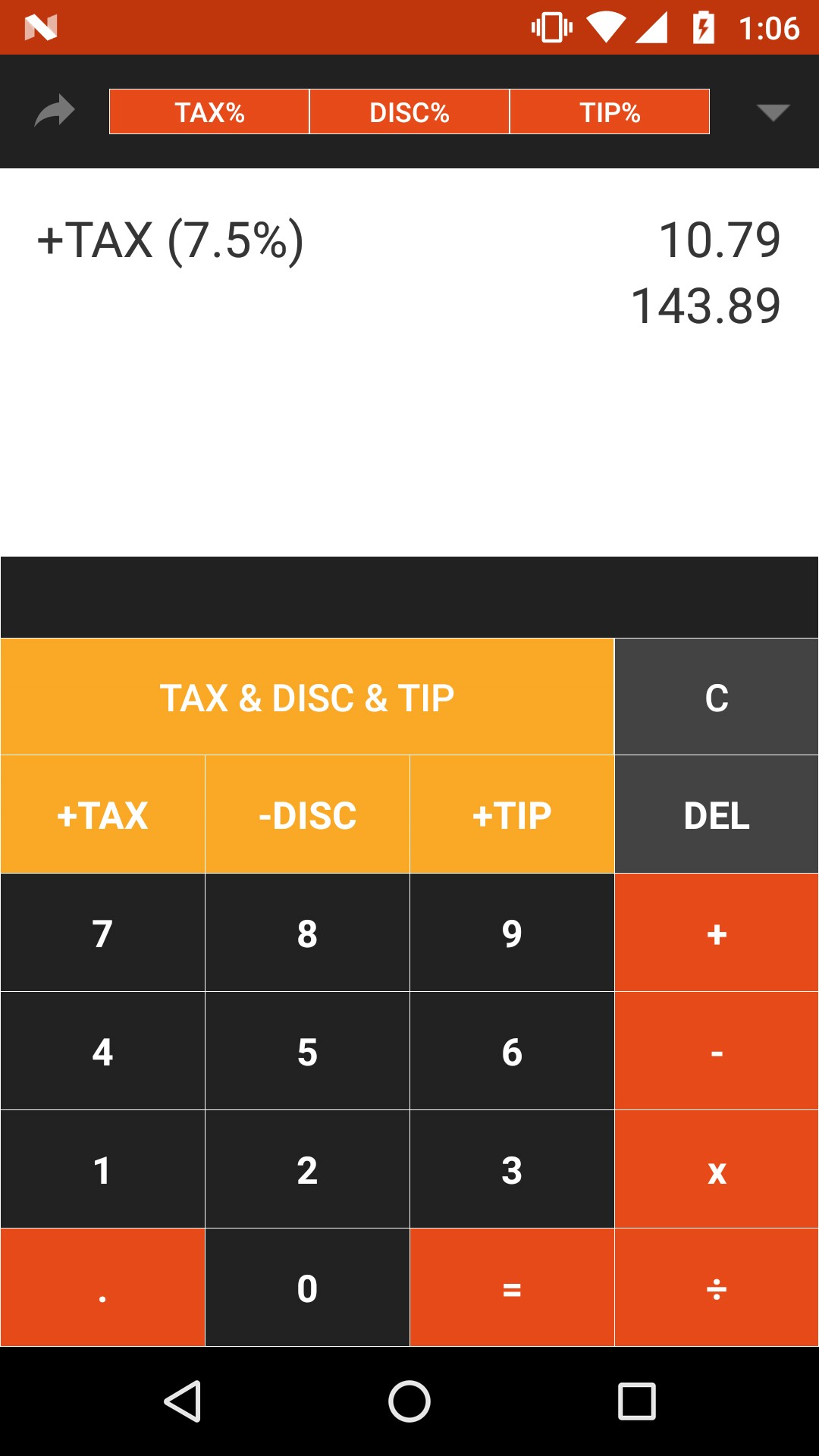Enter digit 7
This screenshot has width=819, height=1456.
pyautogui.click(x=102, y=934)
